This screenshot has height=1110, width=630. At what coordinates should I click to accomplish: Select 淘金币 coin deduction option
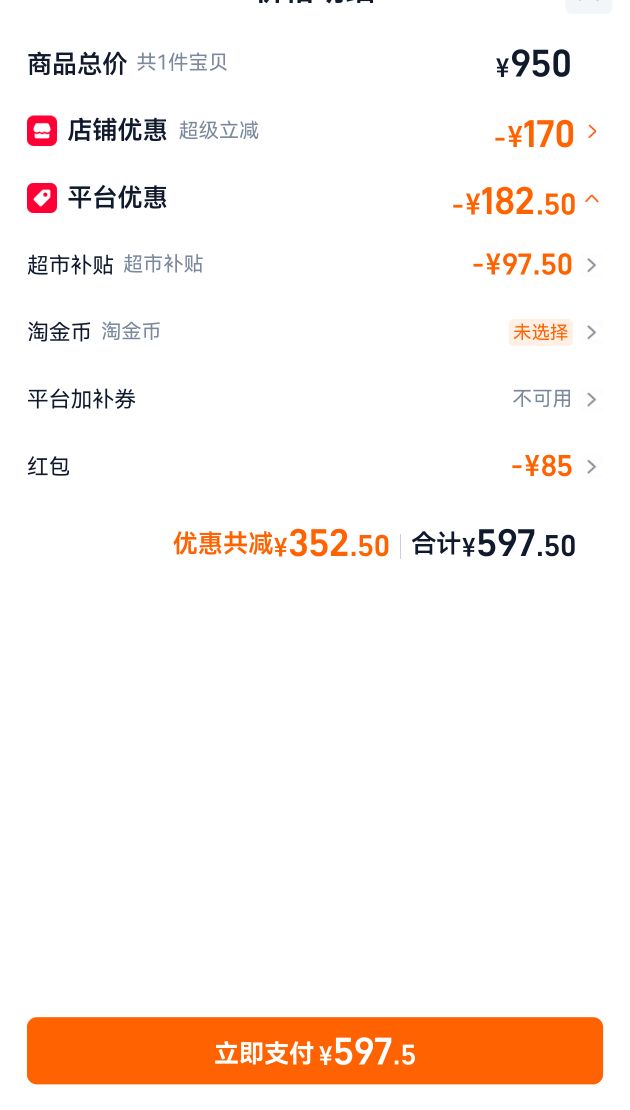(x=314, y=331)
